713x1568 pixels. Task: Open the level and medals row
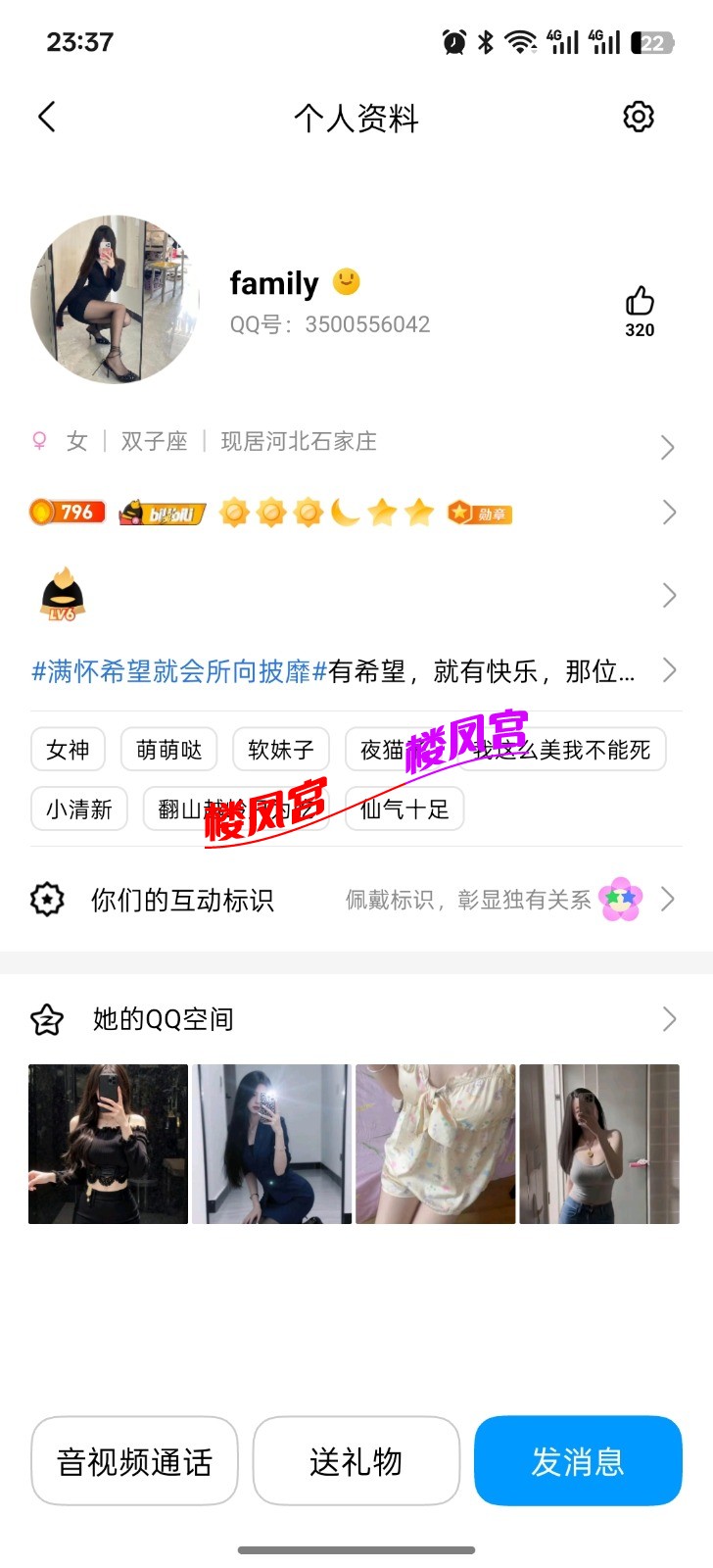click(353, 513)
